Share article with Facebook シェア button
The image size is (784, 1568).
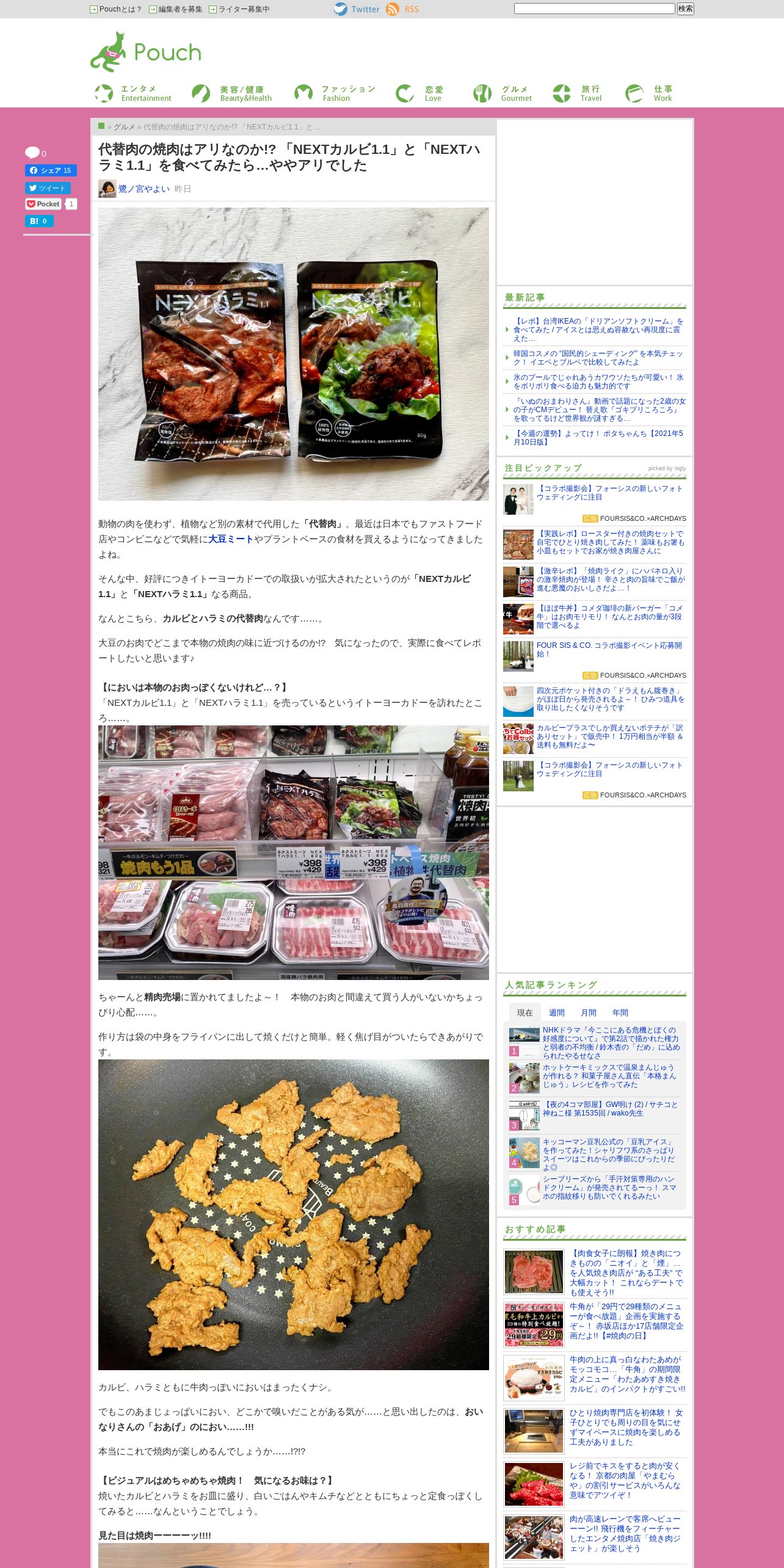click(x=51, y=170)
